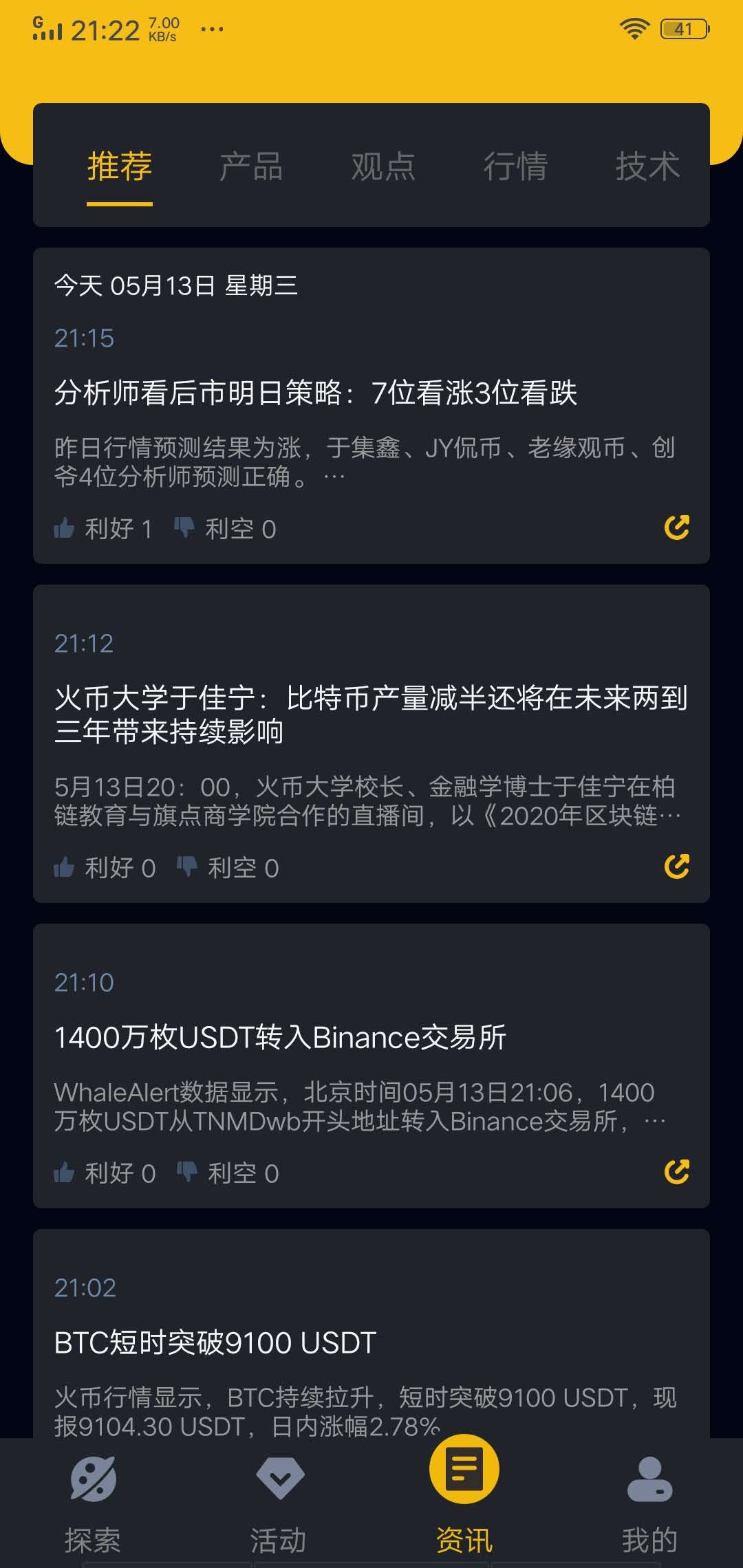Give 利空 thumbs-down to USDT transfer news
The image size is (743, 1568).
pyautogui.click(x=227, y=1173)
